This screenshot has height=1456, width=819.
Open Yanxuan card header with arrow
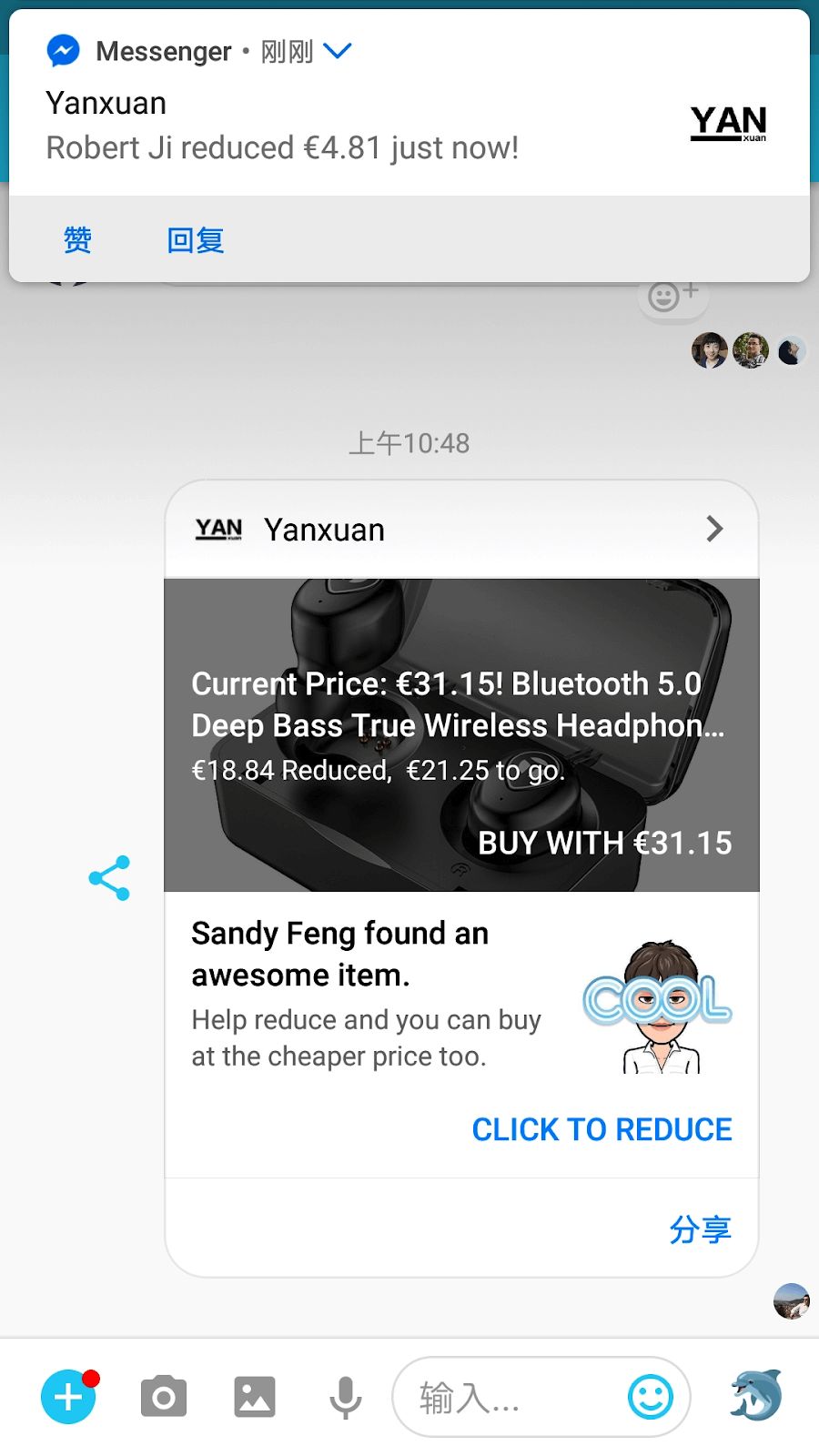[460, 530]
